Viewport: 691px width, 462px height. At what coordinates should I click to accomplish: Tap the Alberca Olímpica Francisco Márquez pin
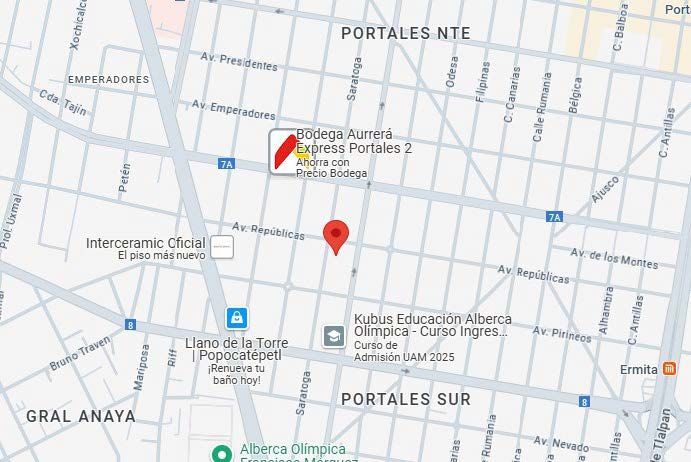point(223,453)
